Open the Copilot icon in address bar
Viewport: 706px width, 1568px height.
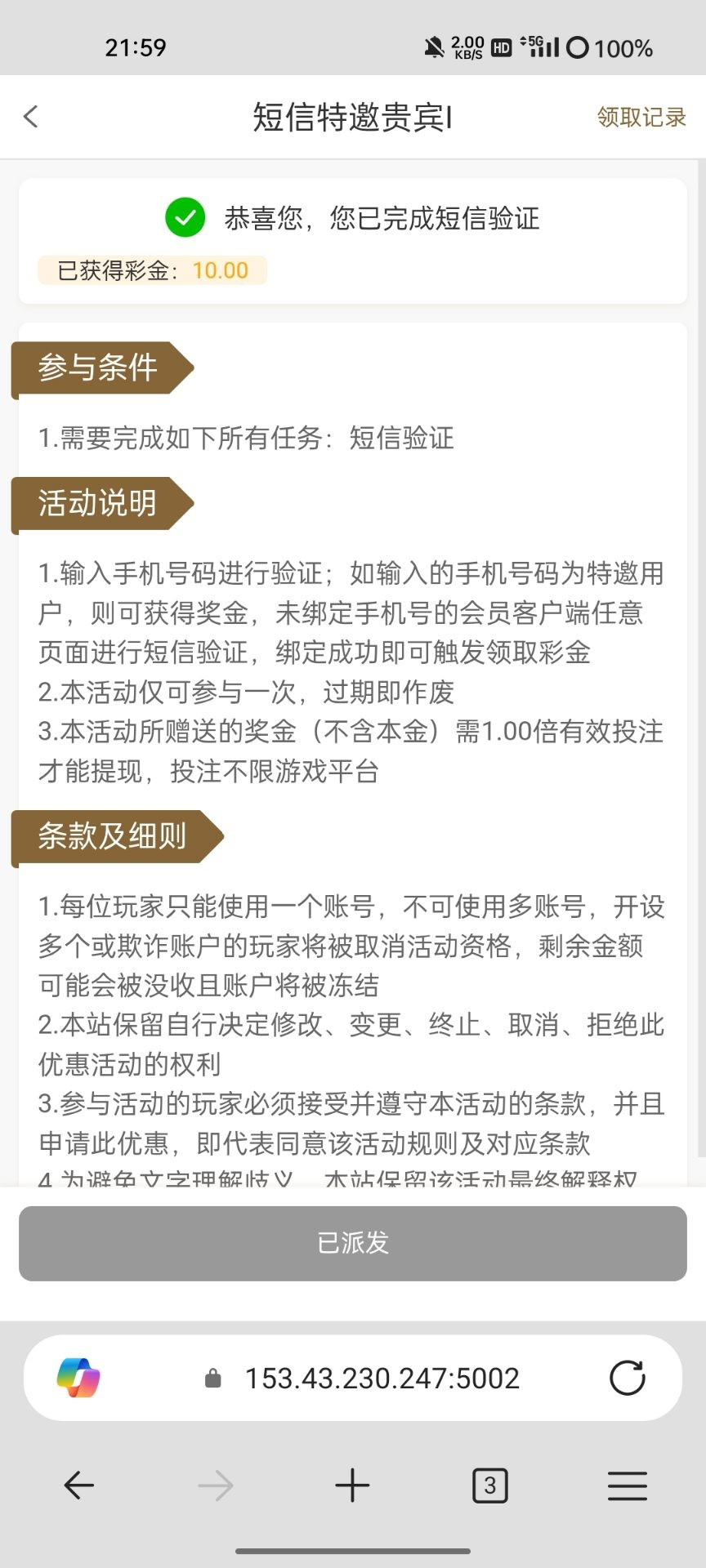click(78, 1378)
